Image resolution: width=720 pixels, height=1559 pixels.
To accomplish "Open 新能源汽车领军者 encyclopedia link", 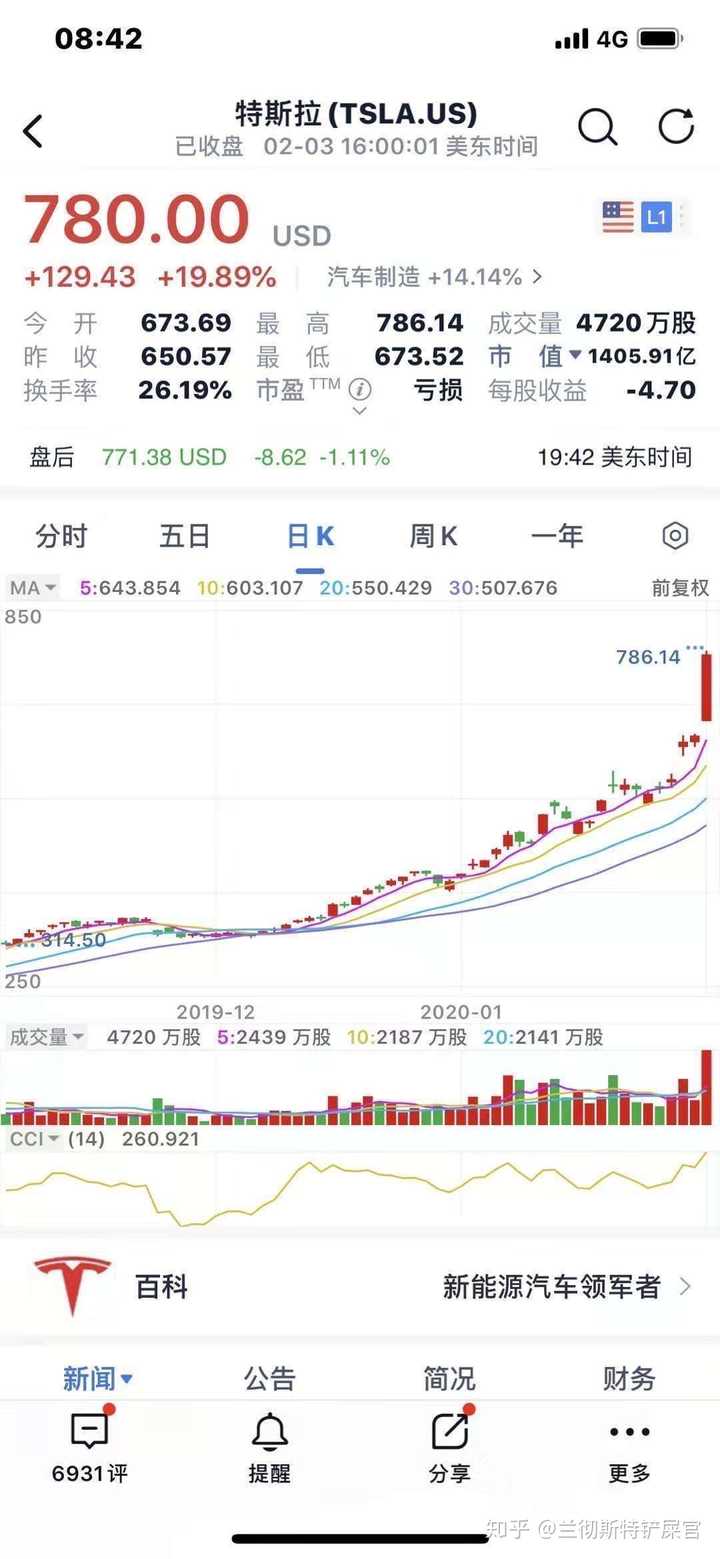I will tap(552, 1287).
